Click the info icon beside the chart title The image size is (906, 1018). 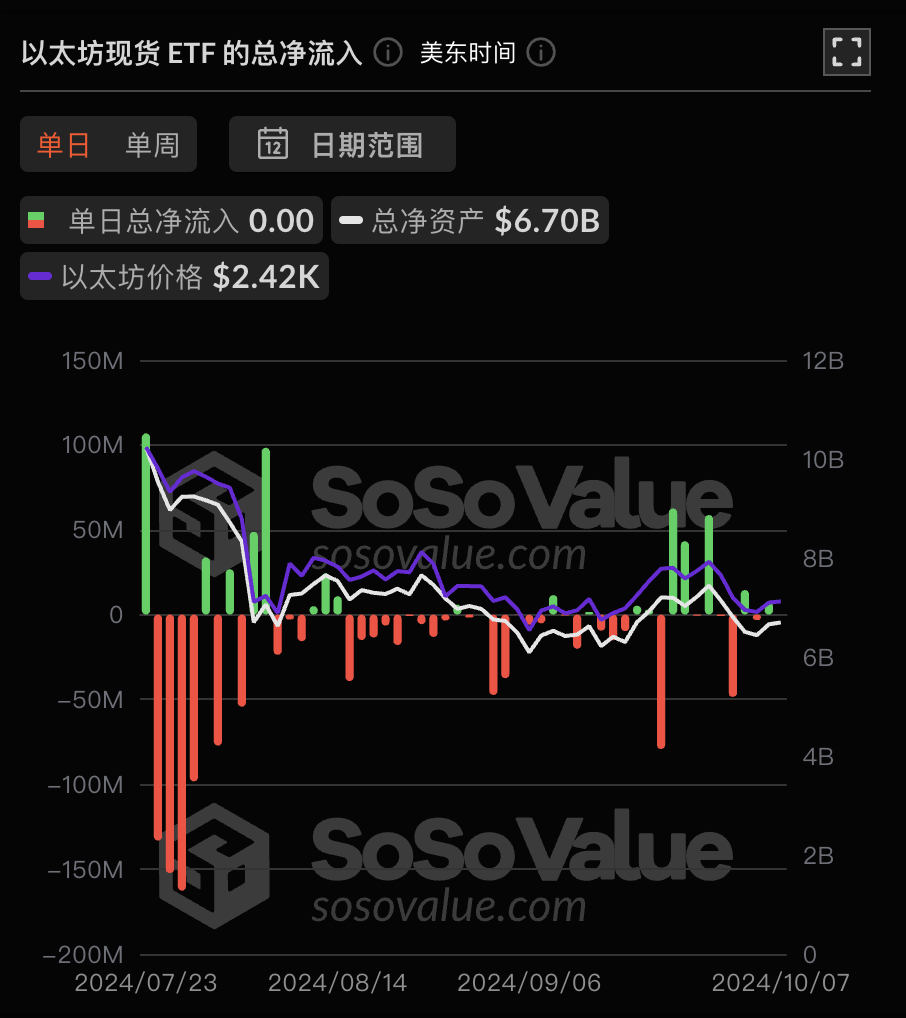coord(387,53)
